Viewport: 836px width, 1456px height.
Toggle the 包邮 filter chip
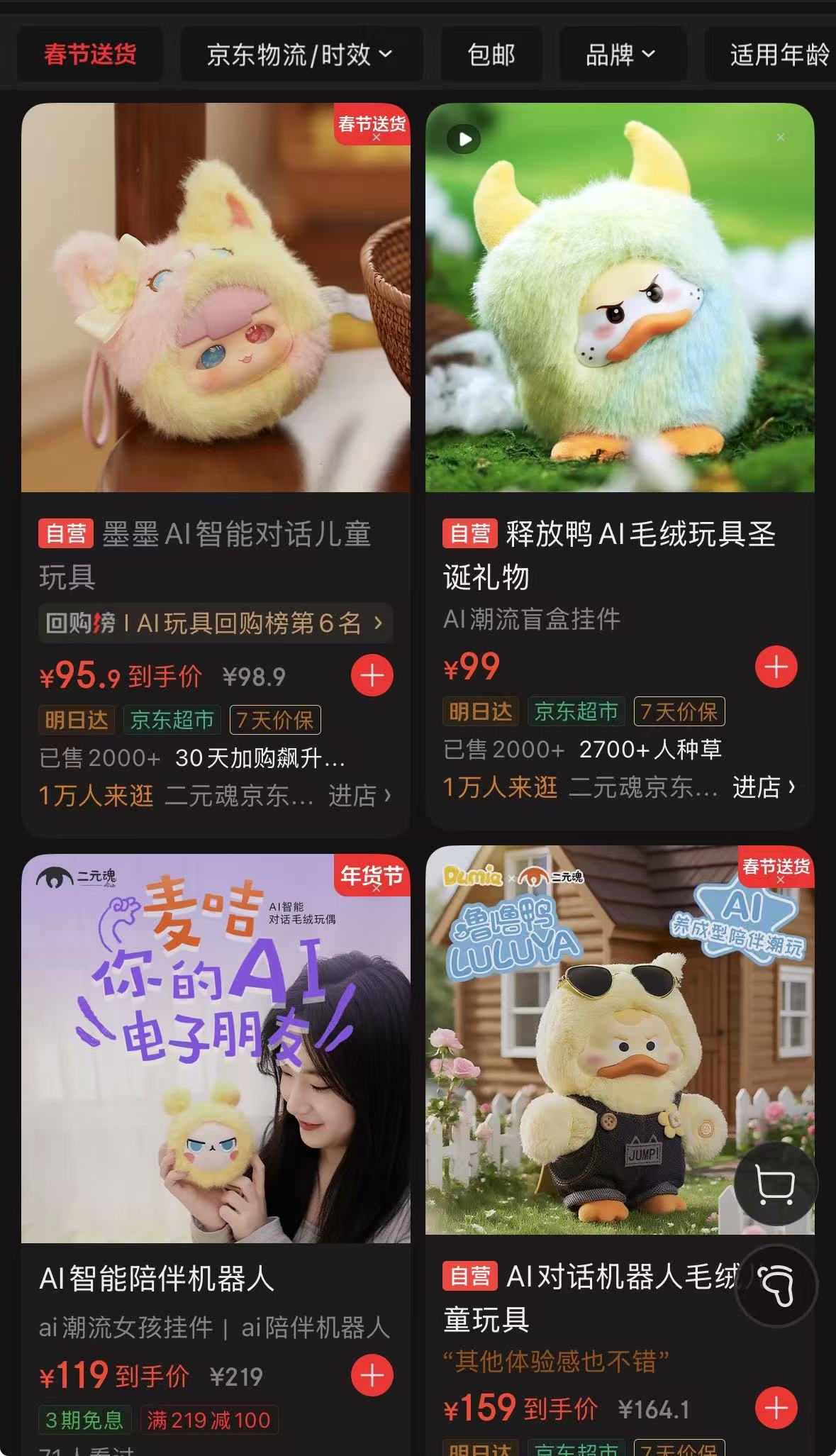[x=491, y=55]
